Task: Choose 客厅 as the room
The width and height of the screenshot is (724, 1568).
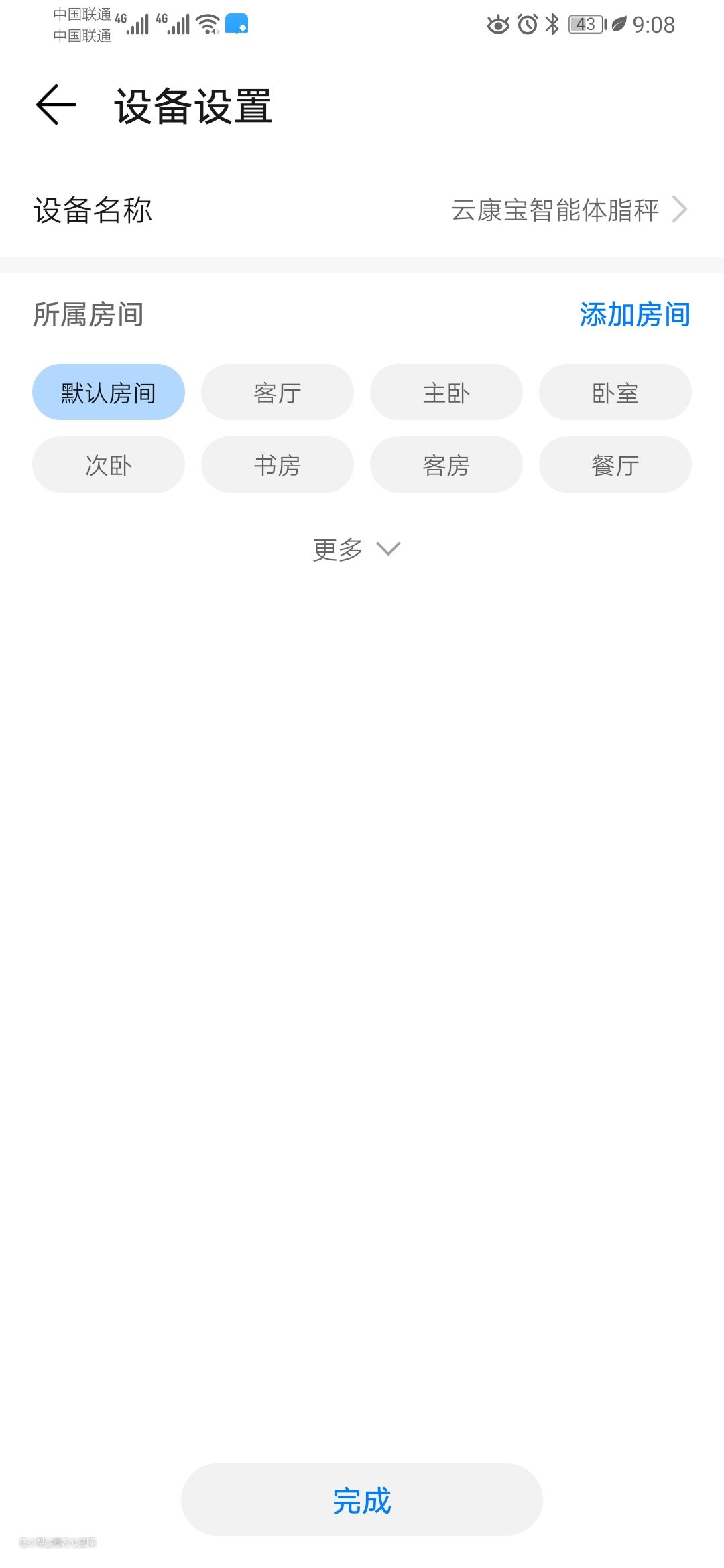Action: [278, 393]
